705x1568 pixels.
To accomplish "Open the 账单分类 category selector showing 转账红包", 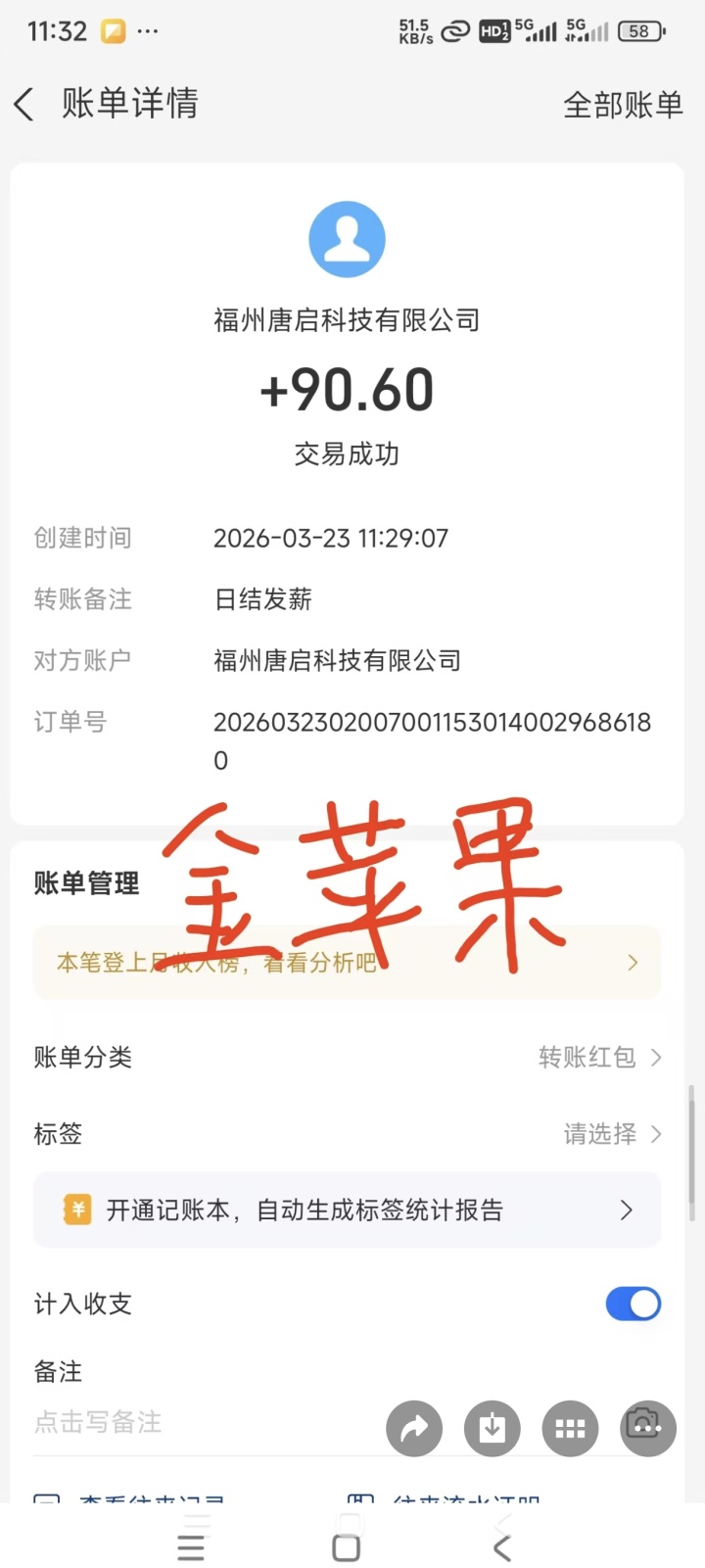I will click(x=600, y=1057).
